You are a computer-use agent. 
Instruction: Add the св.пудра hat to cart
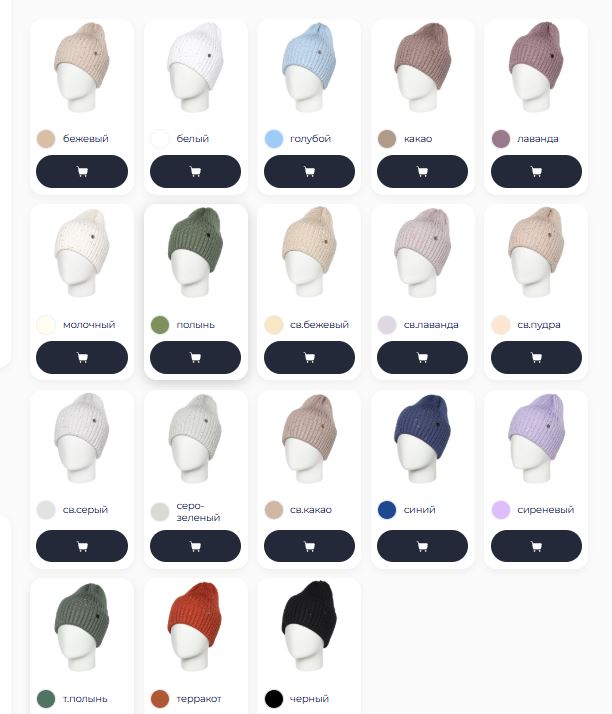coord(536,357)
